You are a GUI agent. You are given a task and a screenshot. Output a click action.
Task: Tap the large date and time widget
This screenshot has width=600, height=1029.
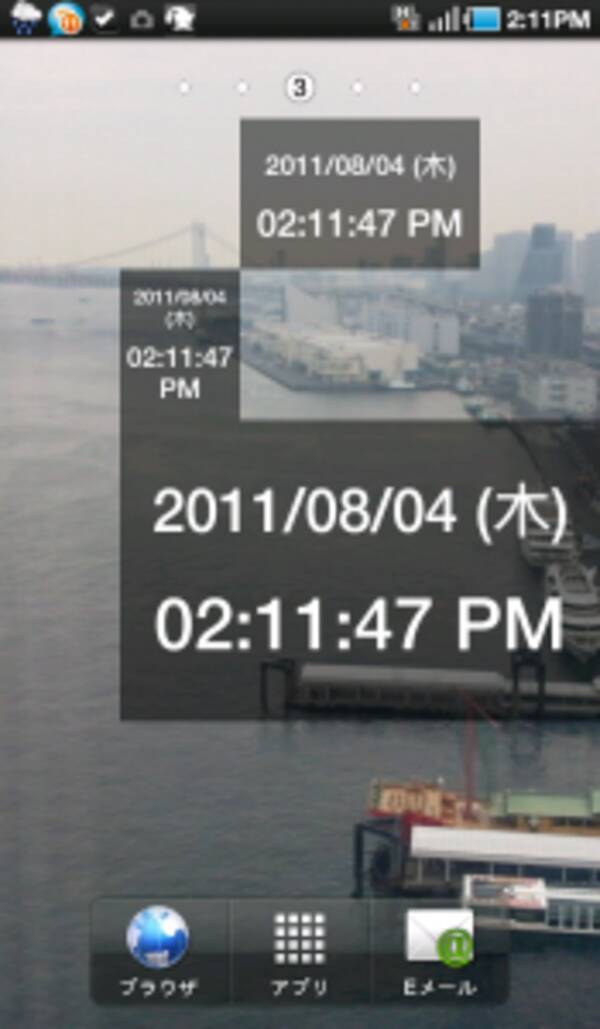358,570
